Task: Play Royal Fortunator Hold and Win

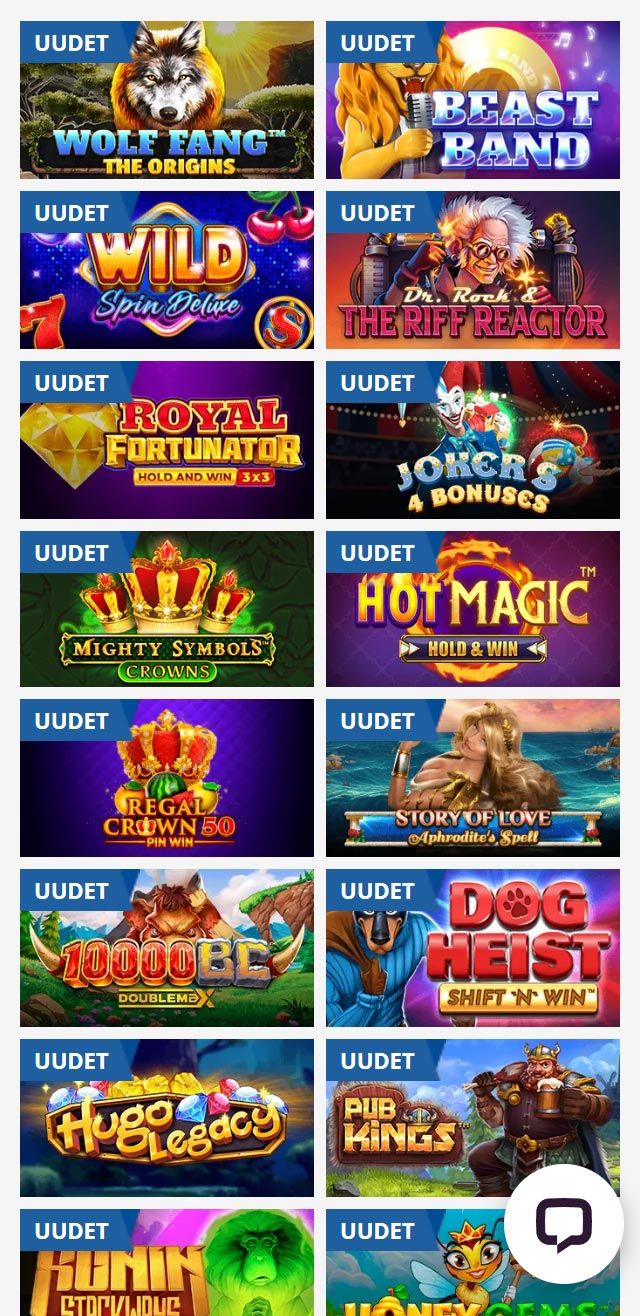Action: coord(166,440)
